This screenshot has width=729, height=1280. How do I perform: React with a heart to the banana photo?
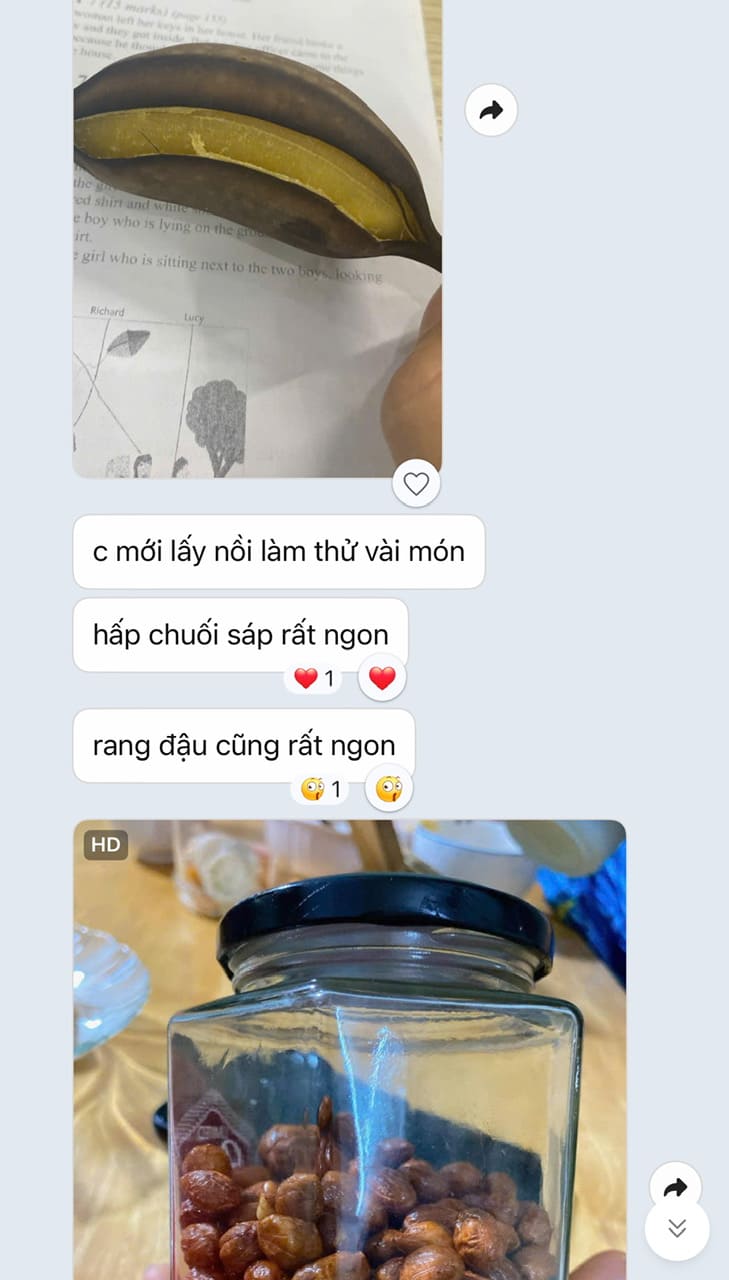coord(416,484)
